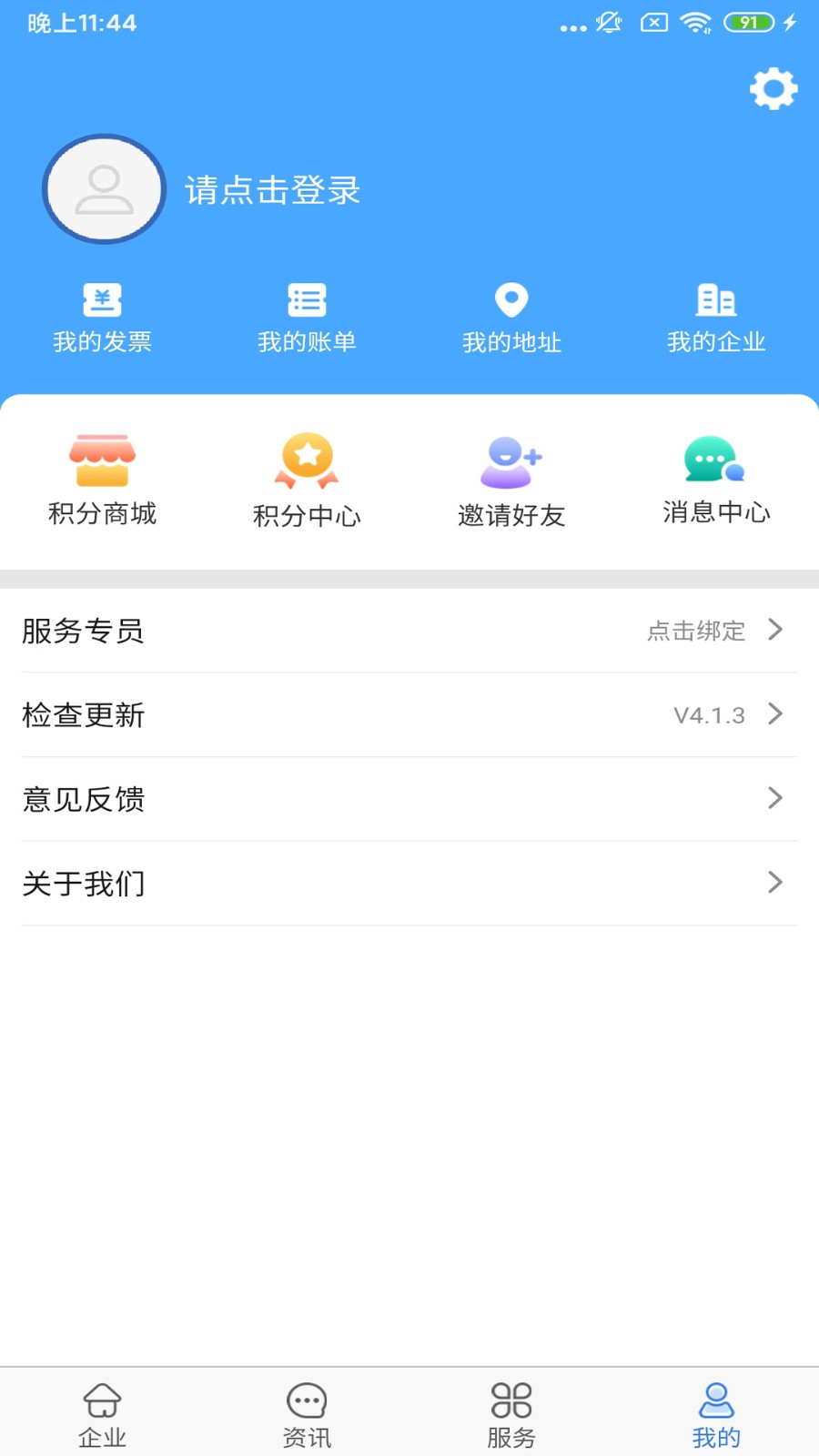Image resolution: width=819 pixels, height=1456 pixels.
Task: Open 我的地址 addresses
Action: click(511, 318)
